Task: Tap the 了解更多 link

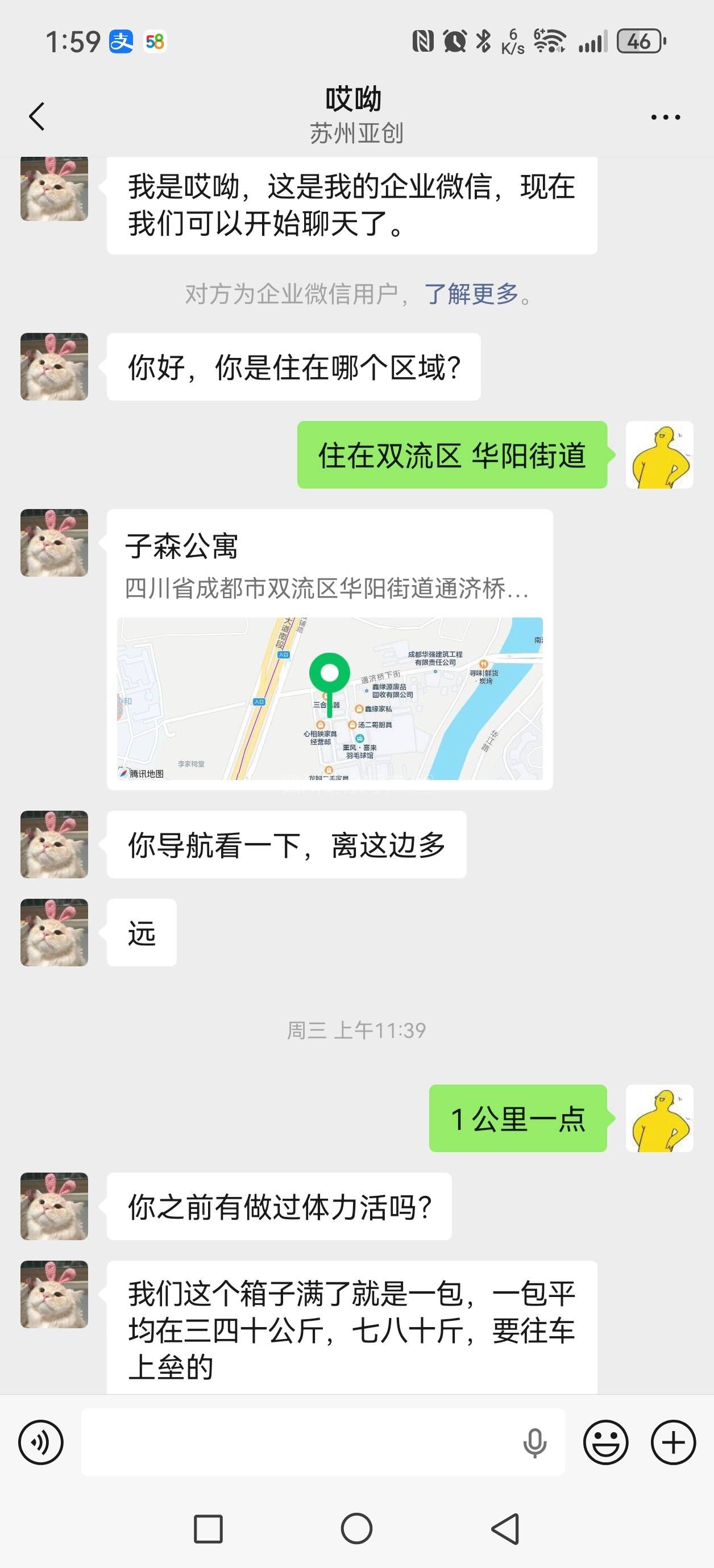Action: tap(471, 294)
